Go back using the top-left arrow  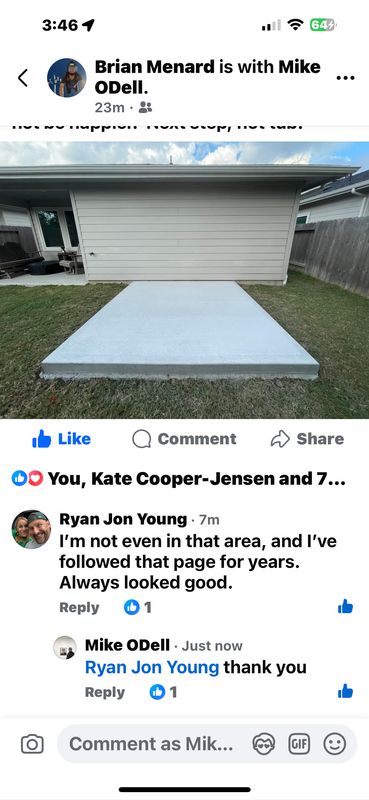(x=22, y=78)
